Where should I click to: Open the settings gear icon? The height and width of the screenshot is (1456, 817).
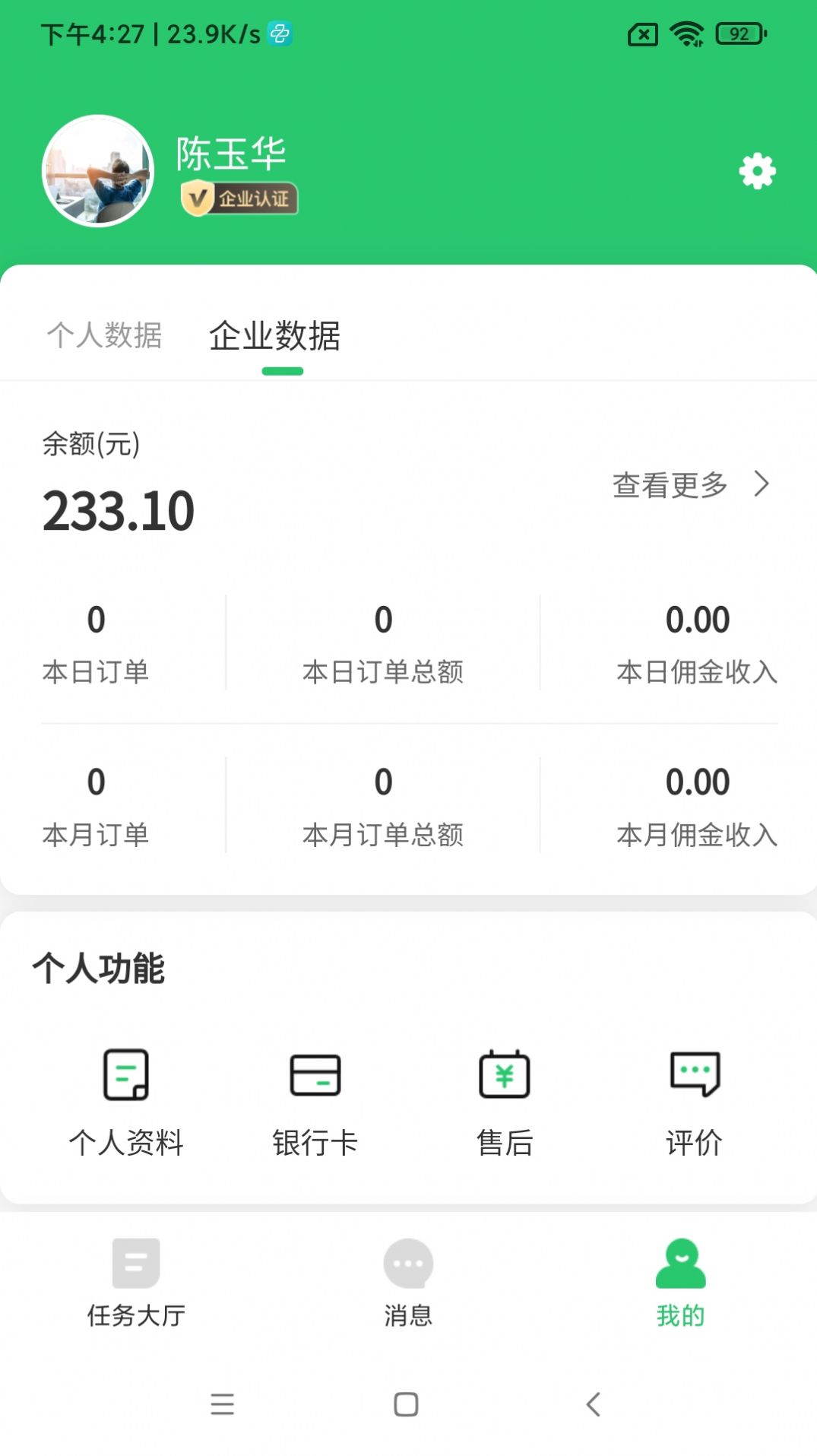pos(756,170)
